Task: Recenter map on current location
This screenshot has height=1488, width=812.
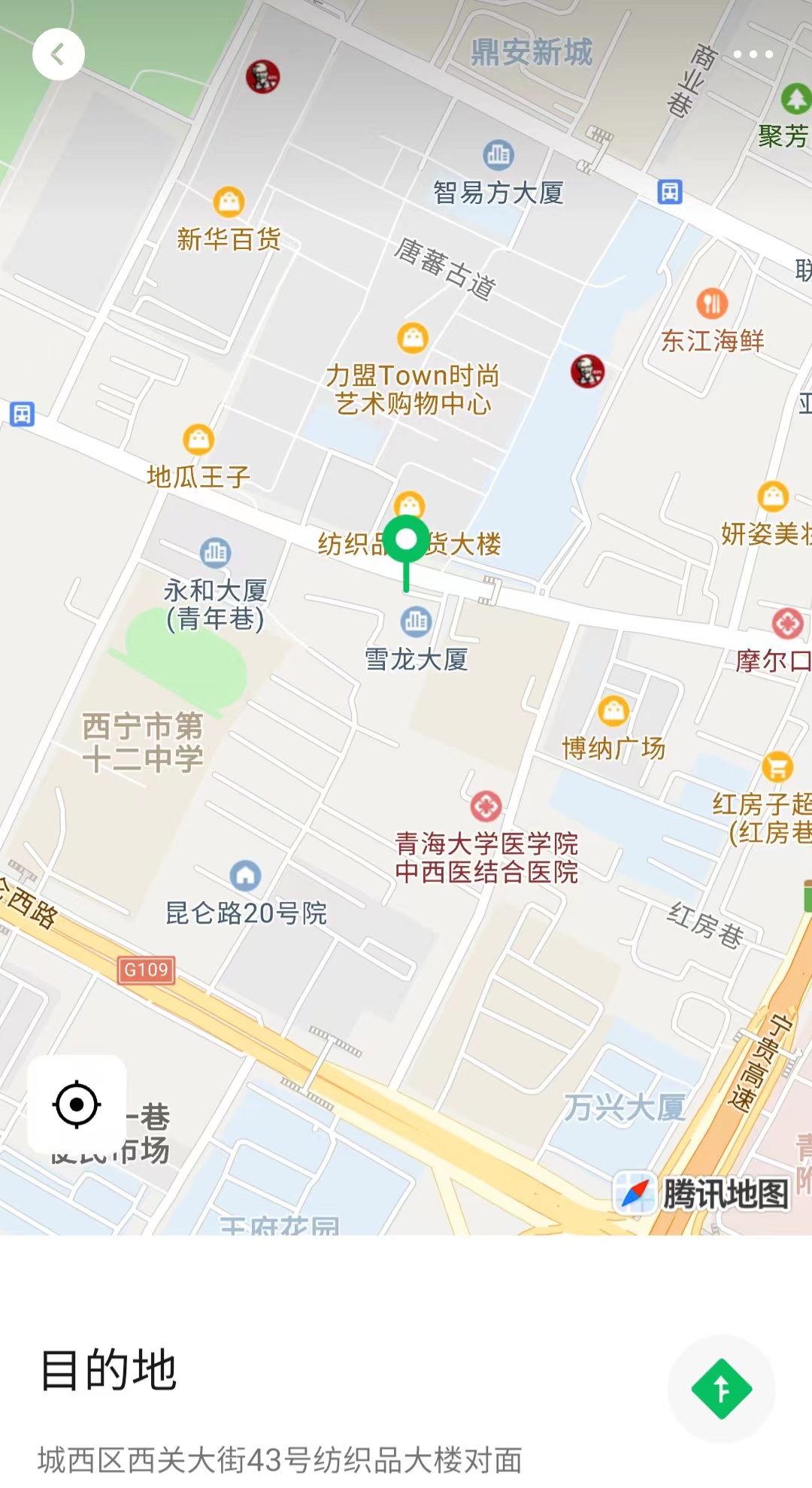Action: click(77, 1104)
